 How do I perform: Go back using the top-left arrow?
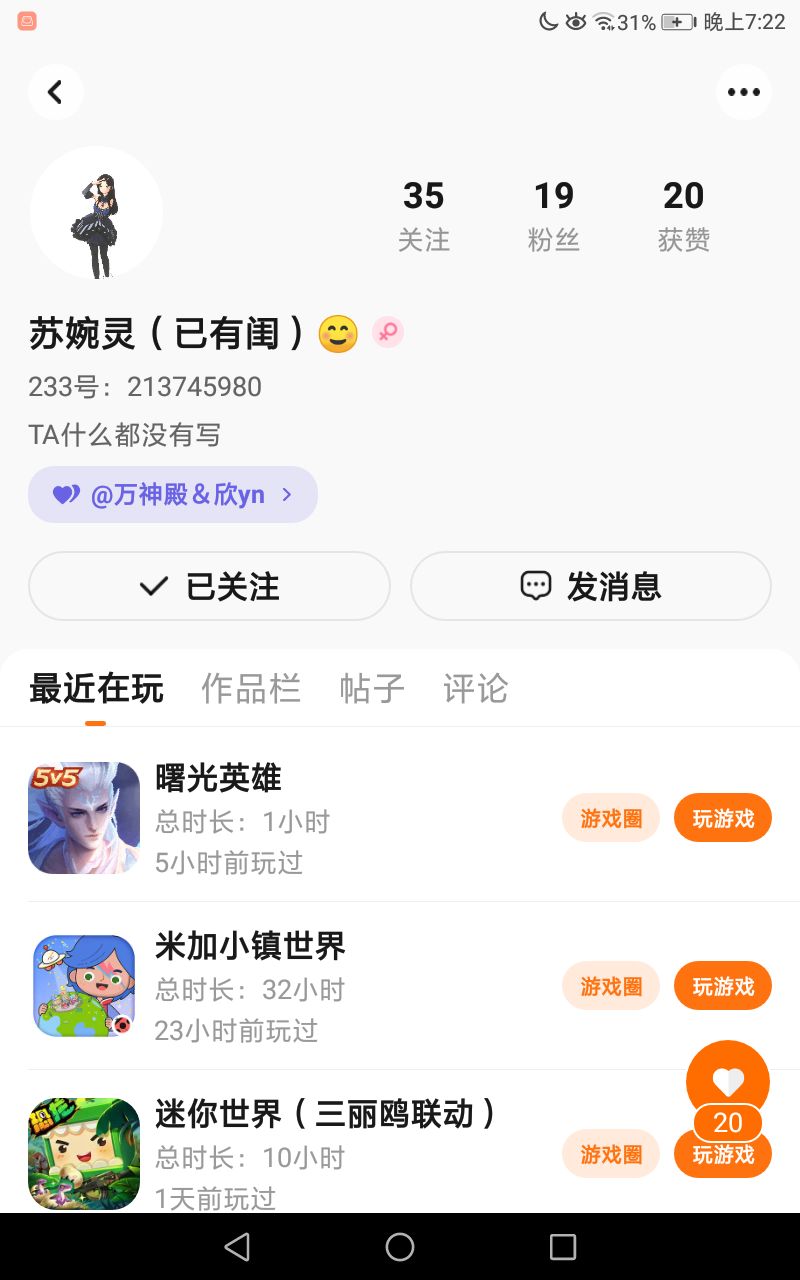click(x=55, y=93)
